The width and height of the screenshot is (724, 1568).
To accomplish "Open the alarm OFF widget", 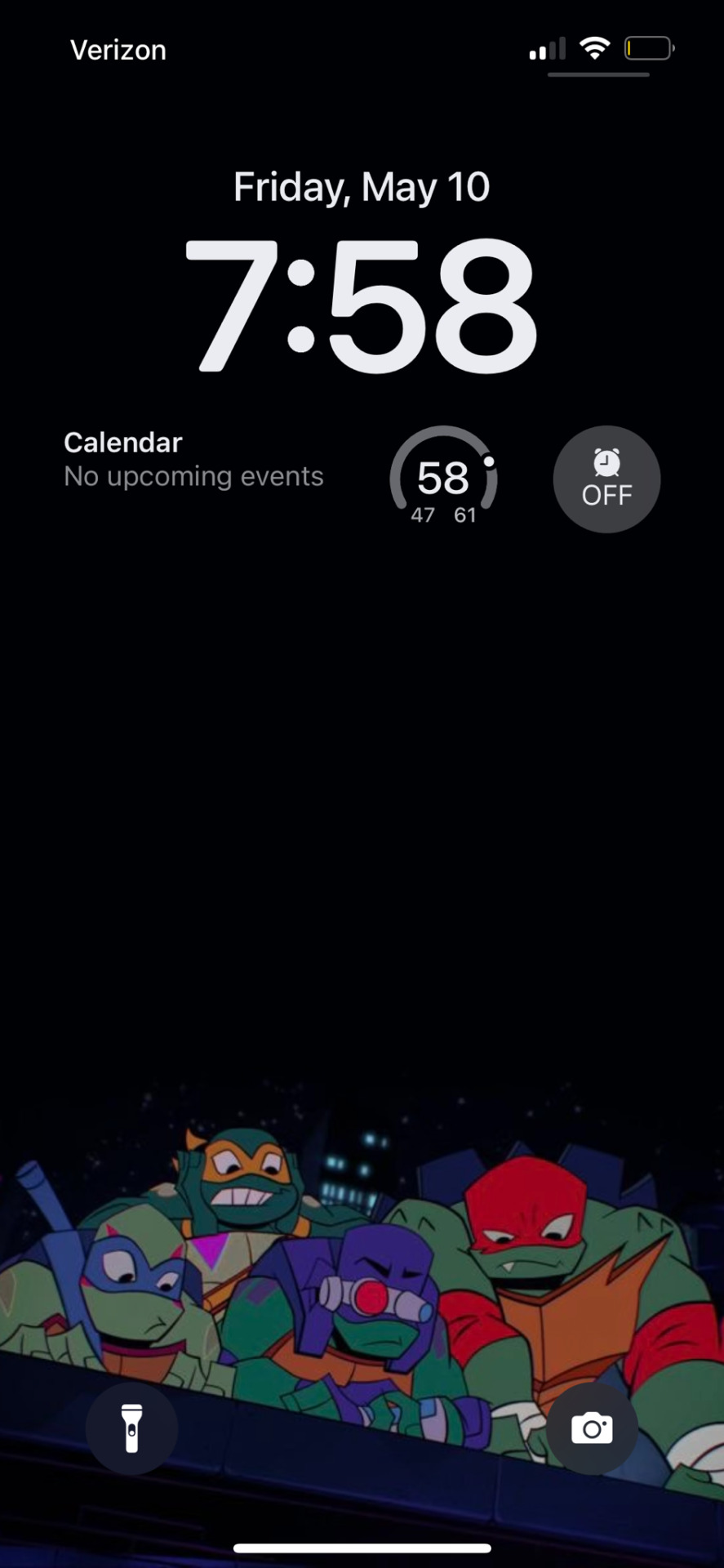I will click(x=606, y=479).
